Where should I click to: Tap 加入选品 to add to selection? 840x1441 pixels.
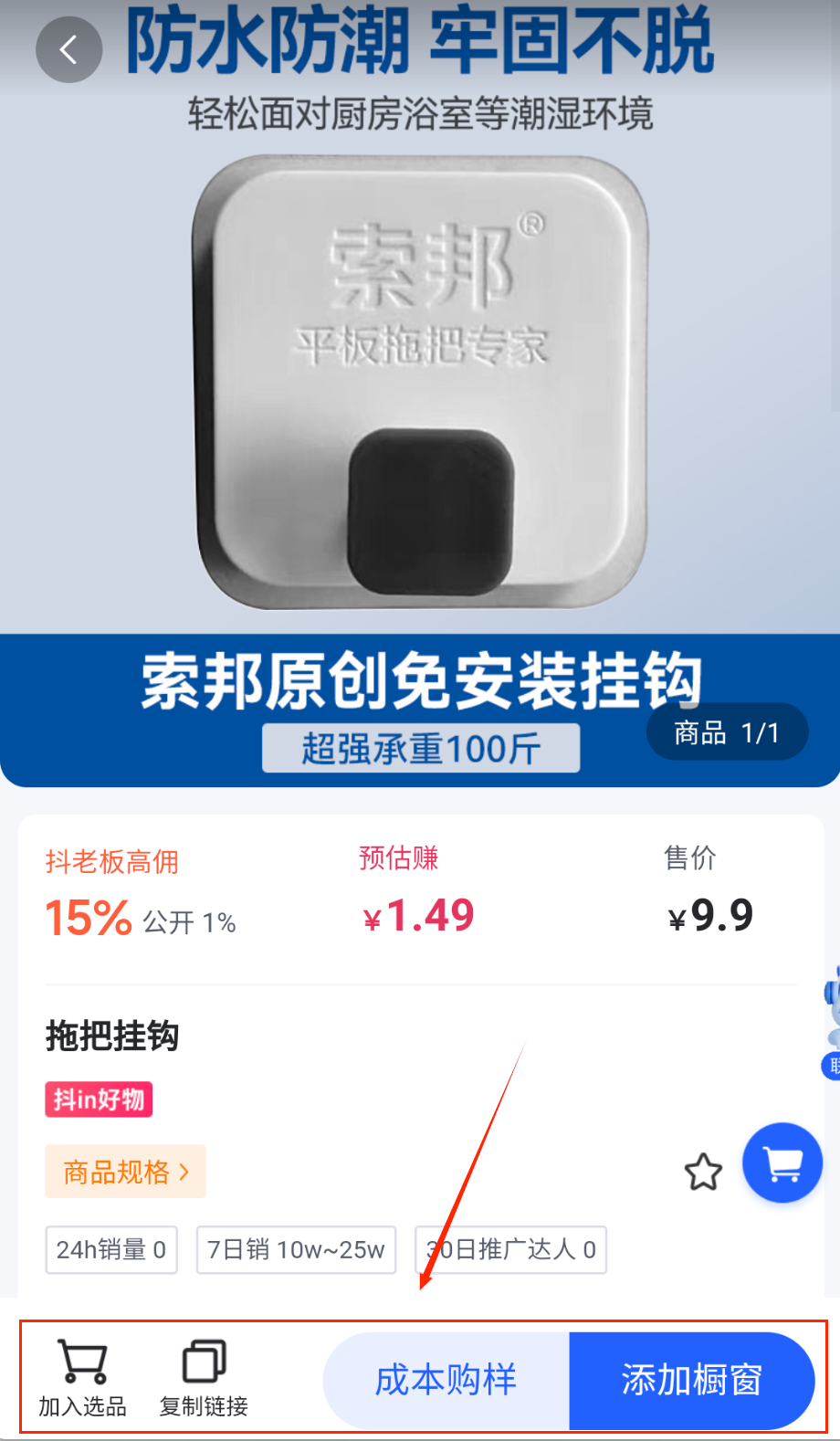(82, 1378)
